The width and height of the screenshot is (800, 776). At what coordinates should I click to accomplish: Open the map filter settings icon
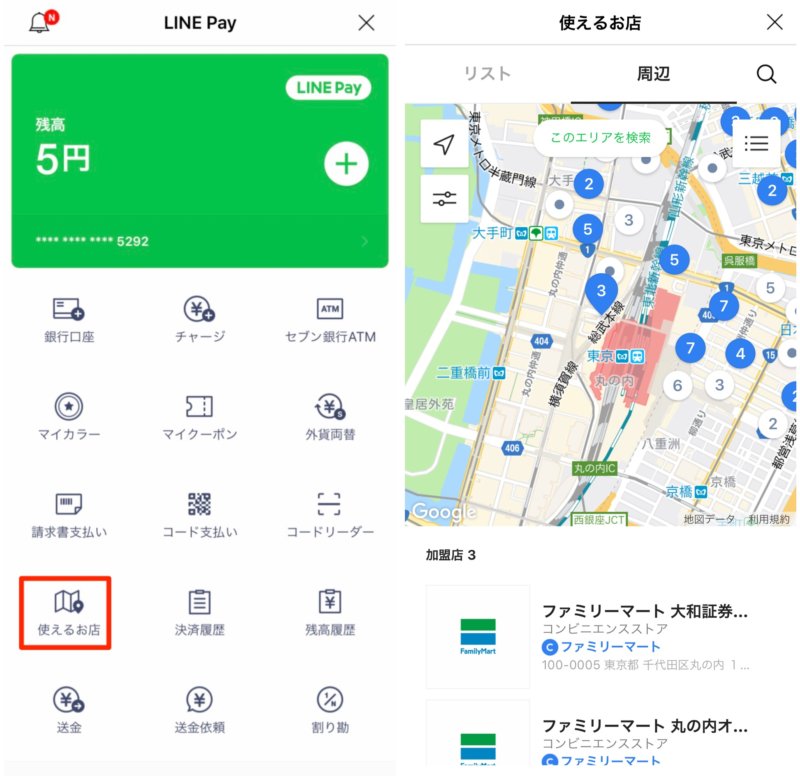(x=444, y=198)
